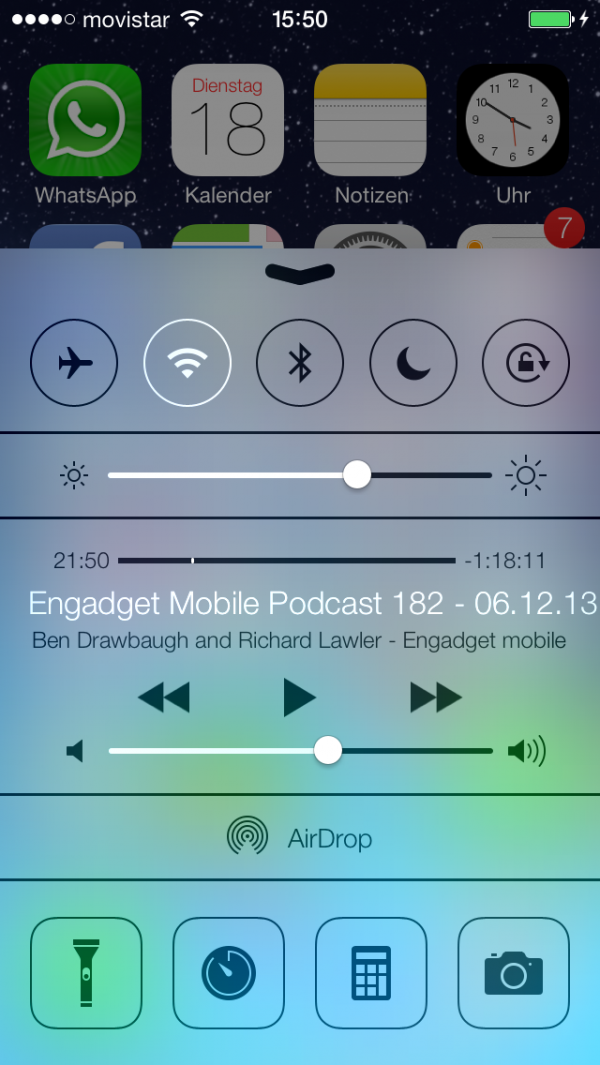
Task: Enable Airplane Mode
Action: [x=75, y=362]
